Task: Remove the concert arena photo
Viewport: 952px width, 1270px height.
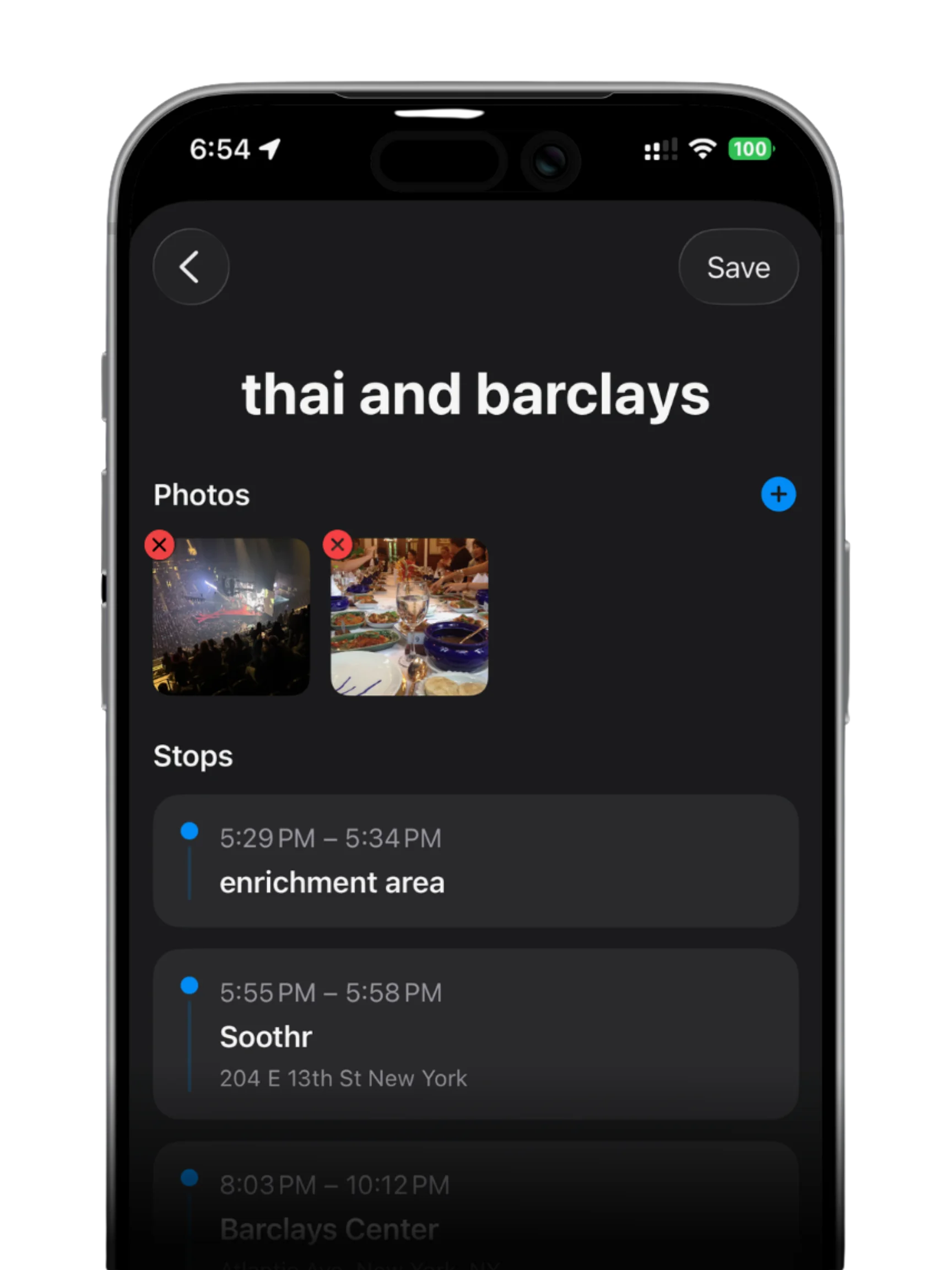Action: 160,544
